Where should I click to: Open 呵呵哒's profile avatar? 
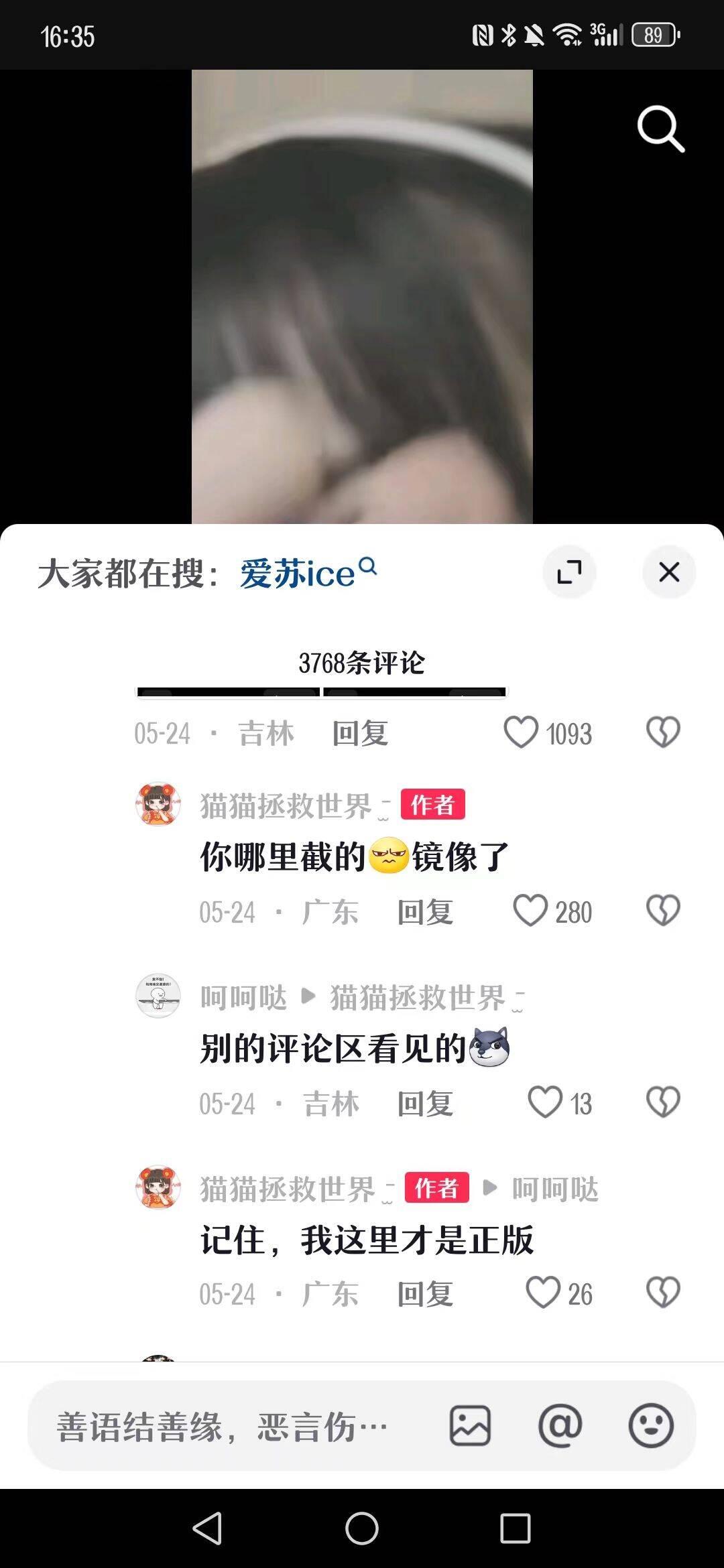coord(158,996)
